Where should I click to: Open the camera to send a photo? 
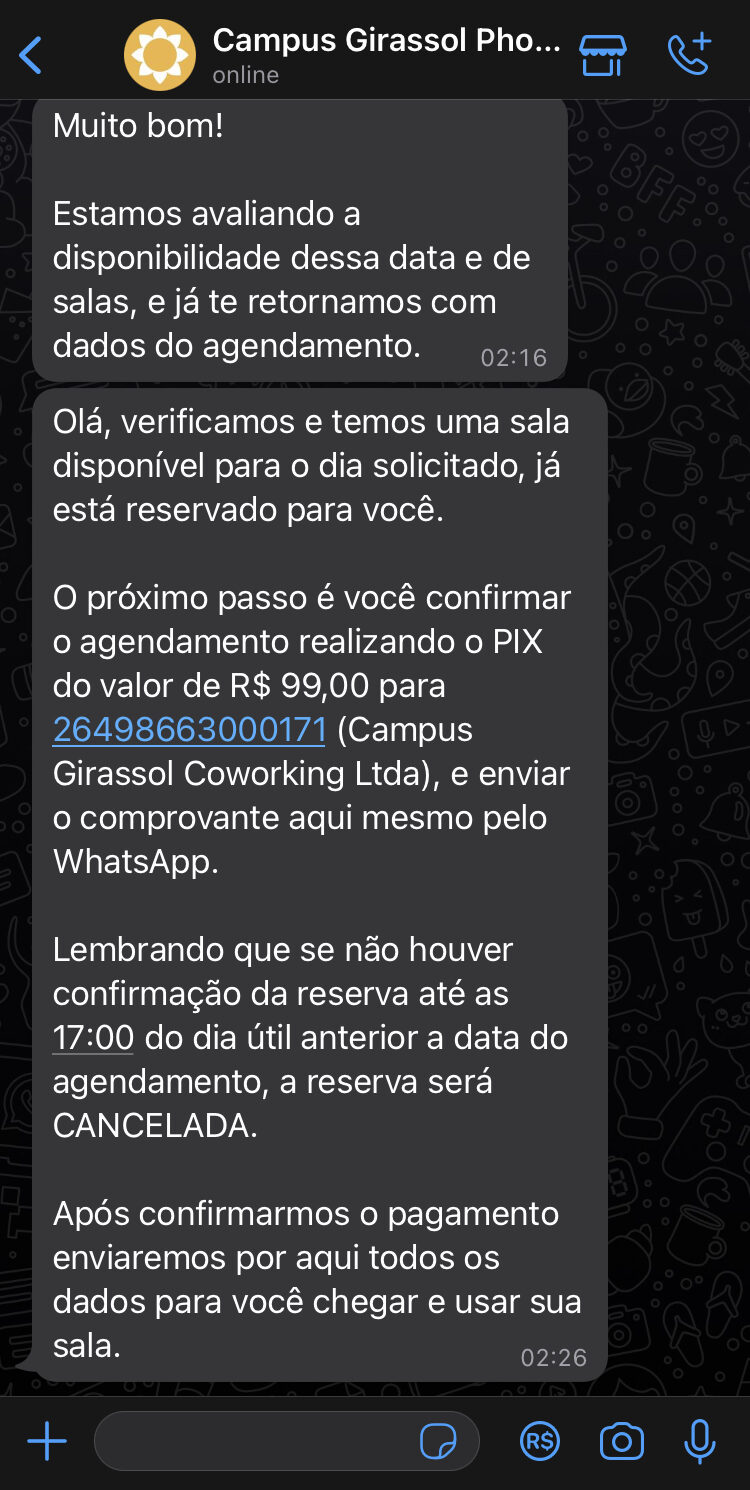click(x=621, y=1441)
